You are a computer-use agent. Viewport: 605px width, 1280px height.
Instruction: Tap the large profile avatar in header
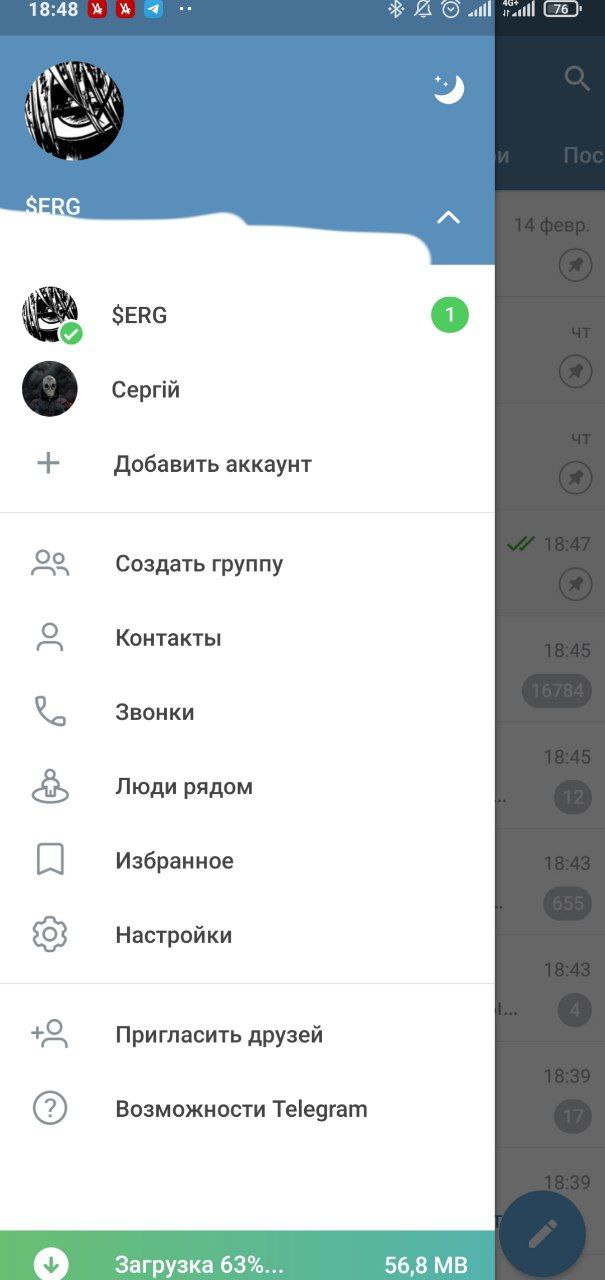(74, 110)
